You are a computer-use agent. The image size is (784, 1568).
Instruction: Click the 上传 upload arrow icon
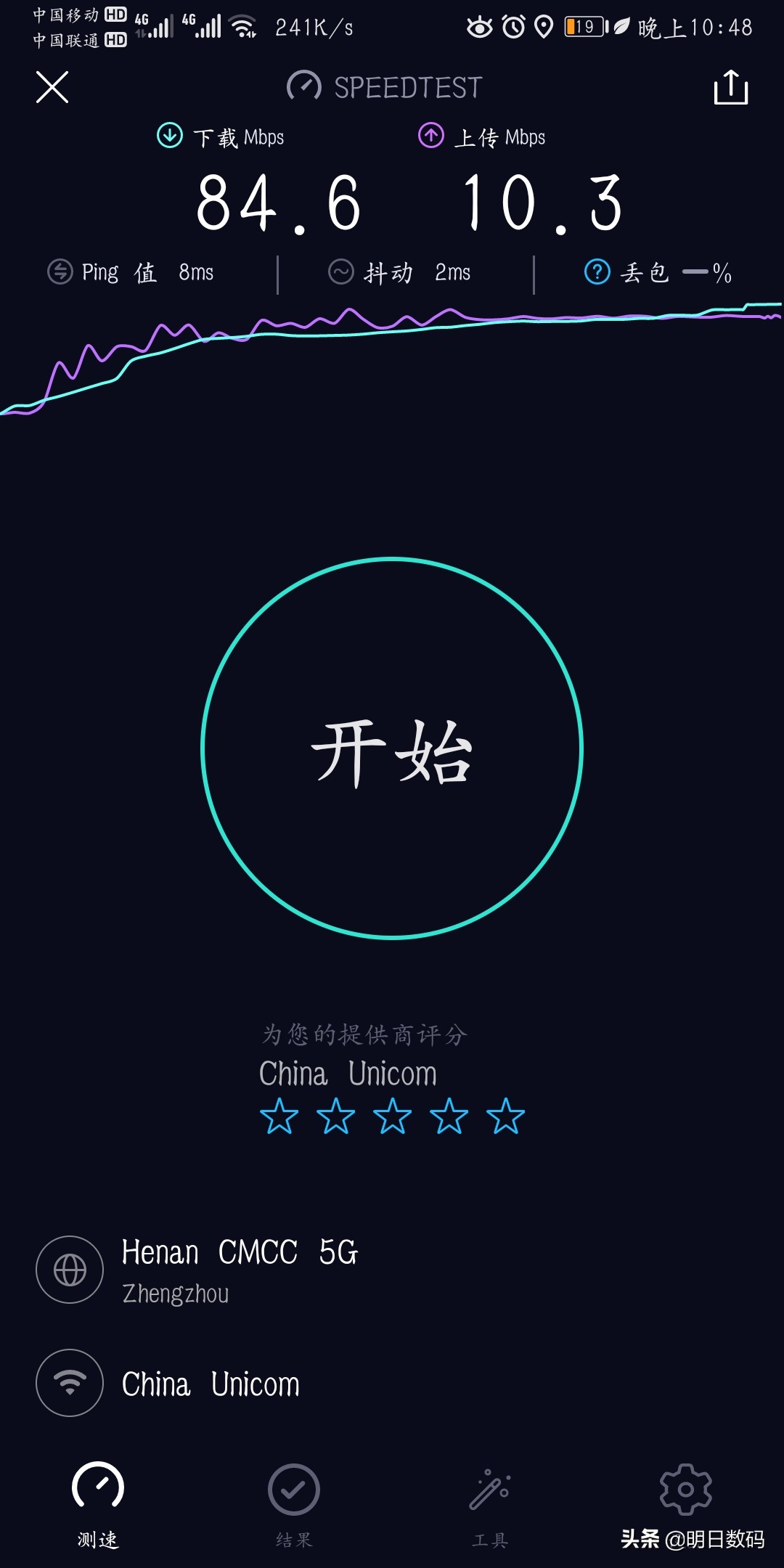(430, 135)
